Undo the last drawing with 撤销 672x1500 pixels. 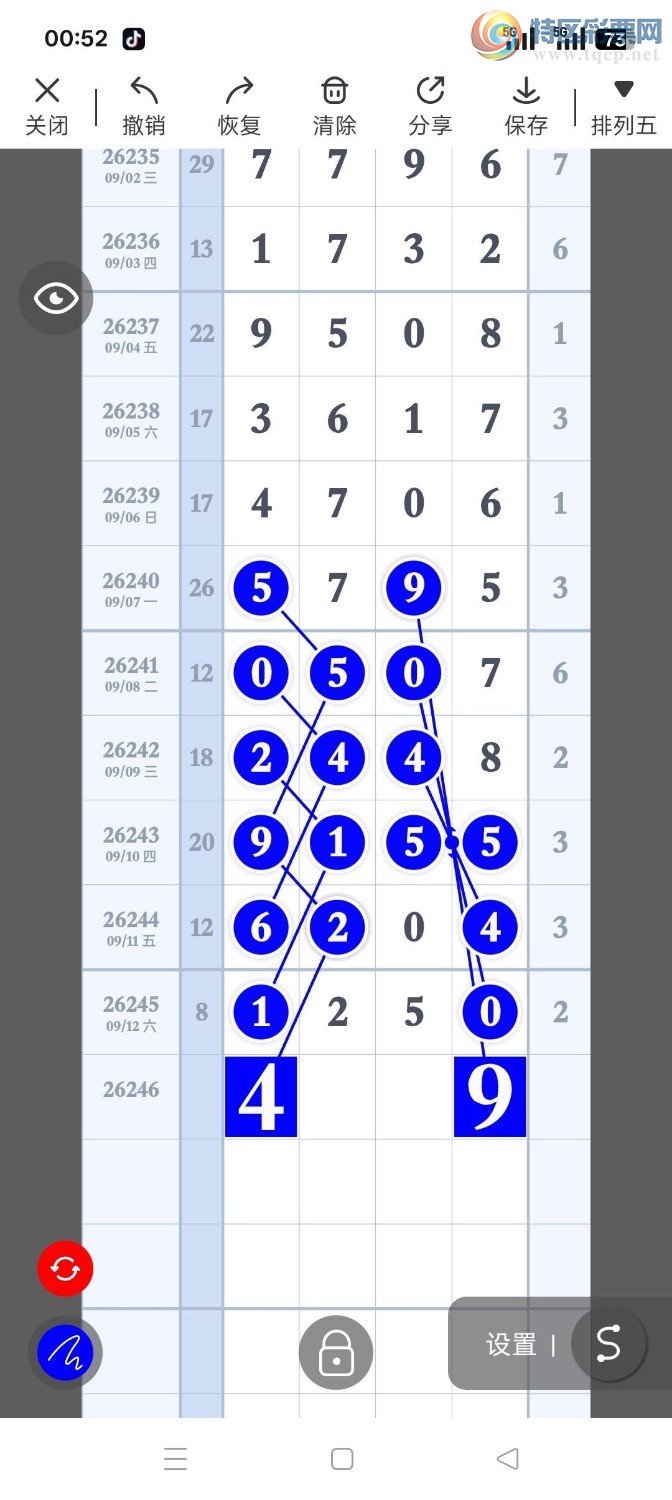tap(144, 107)
